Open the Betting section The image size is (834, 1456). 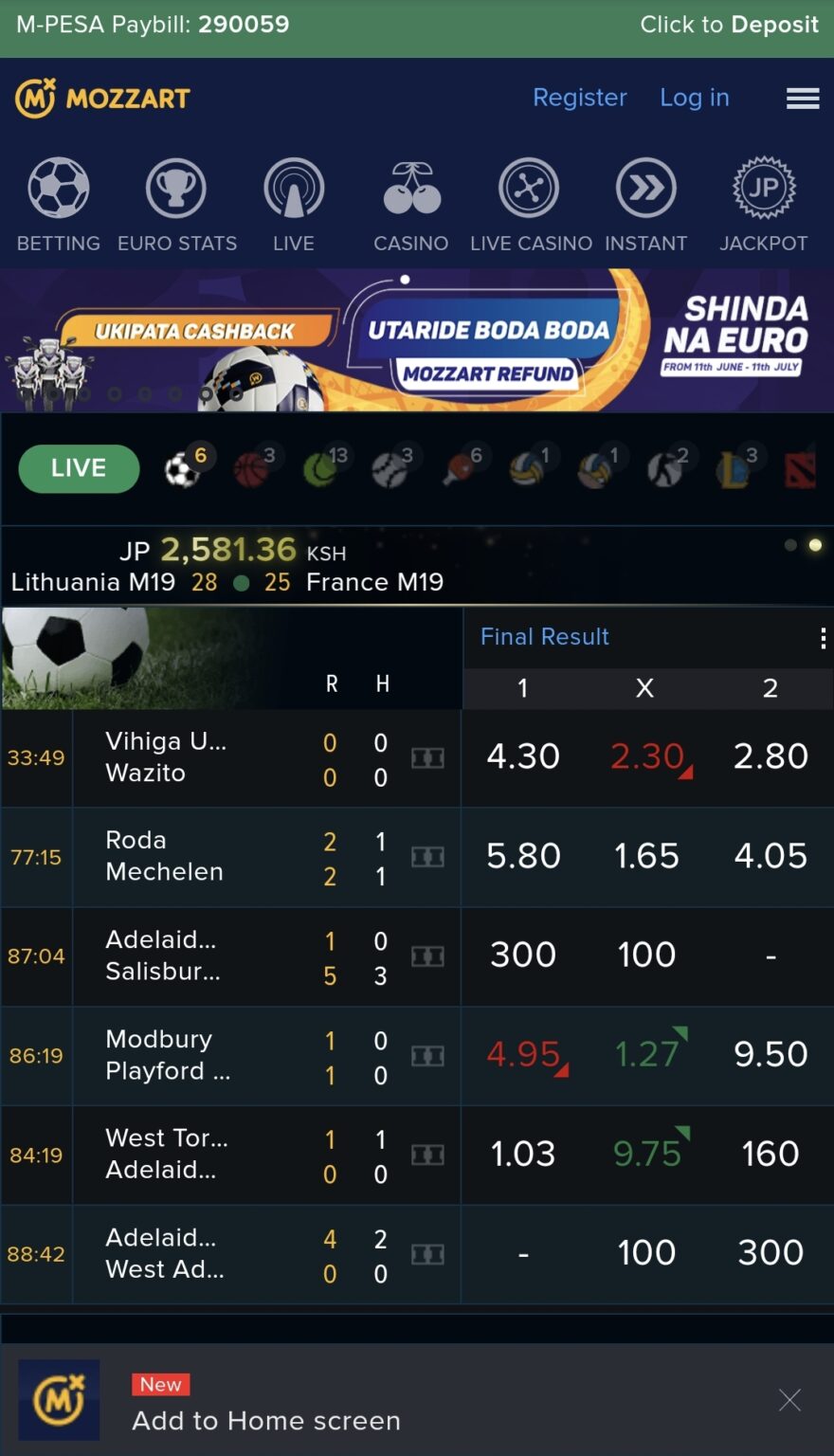click(59, 206)
